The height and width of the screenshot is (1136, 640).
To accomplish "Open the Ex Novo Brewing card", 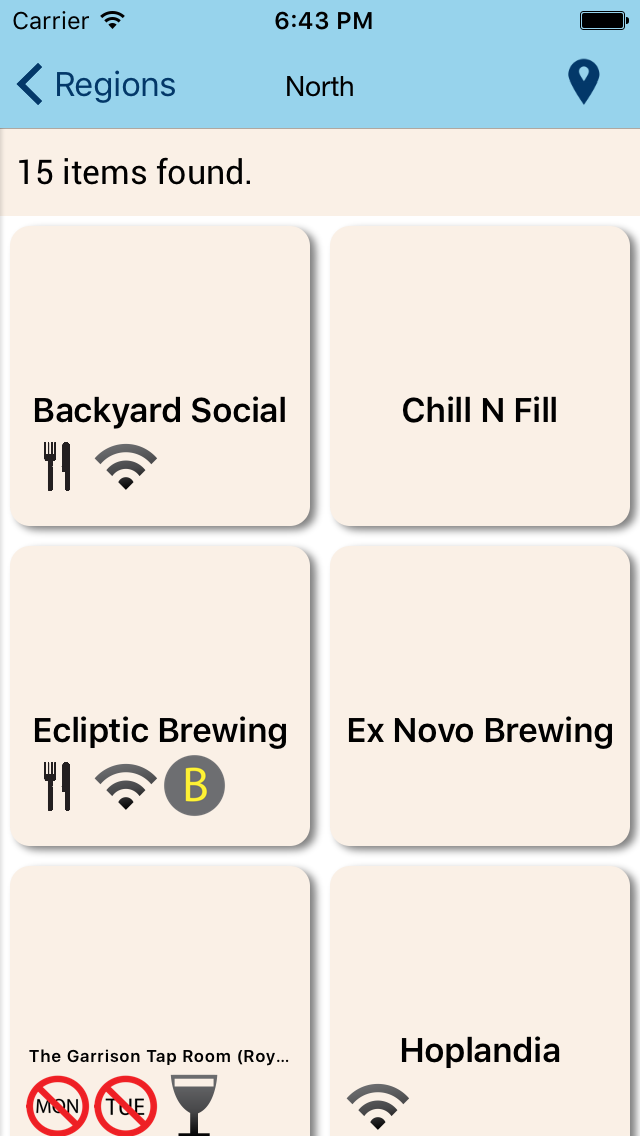I will tap(480, 696).
